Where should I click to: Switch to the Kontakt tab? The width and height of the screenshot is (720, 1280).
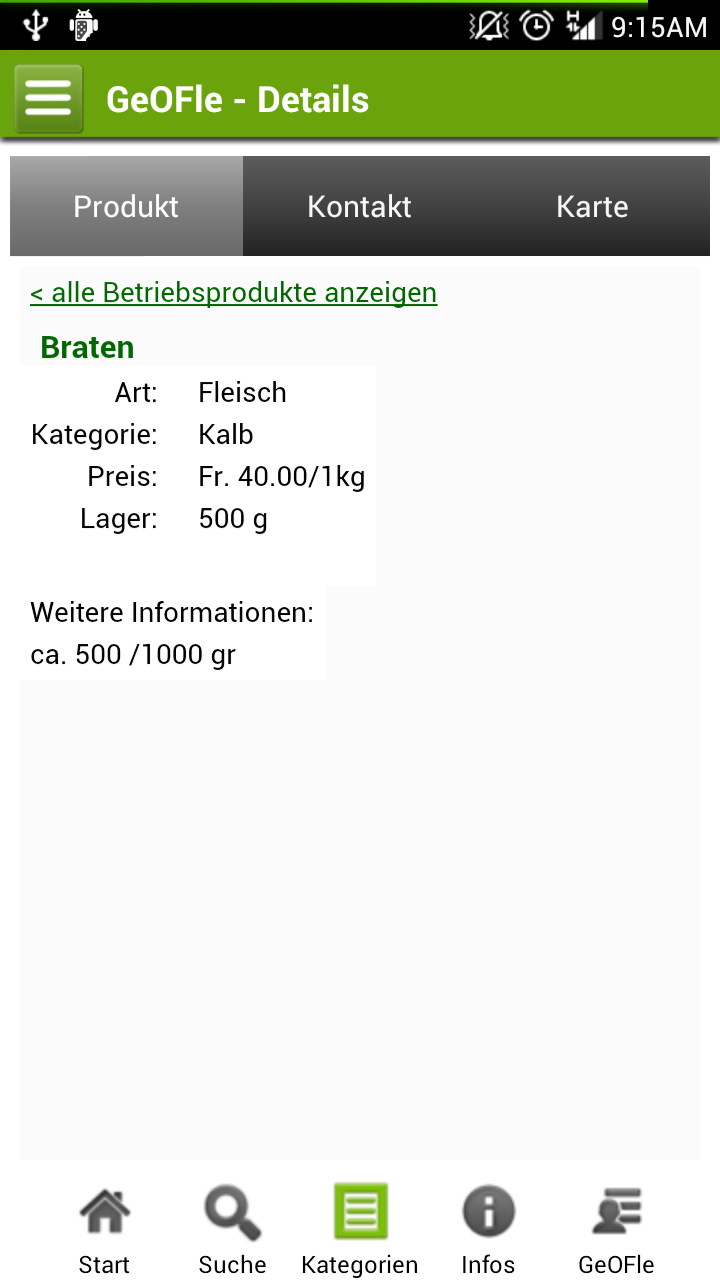coord(359,206)
